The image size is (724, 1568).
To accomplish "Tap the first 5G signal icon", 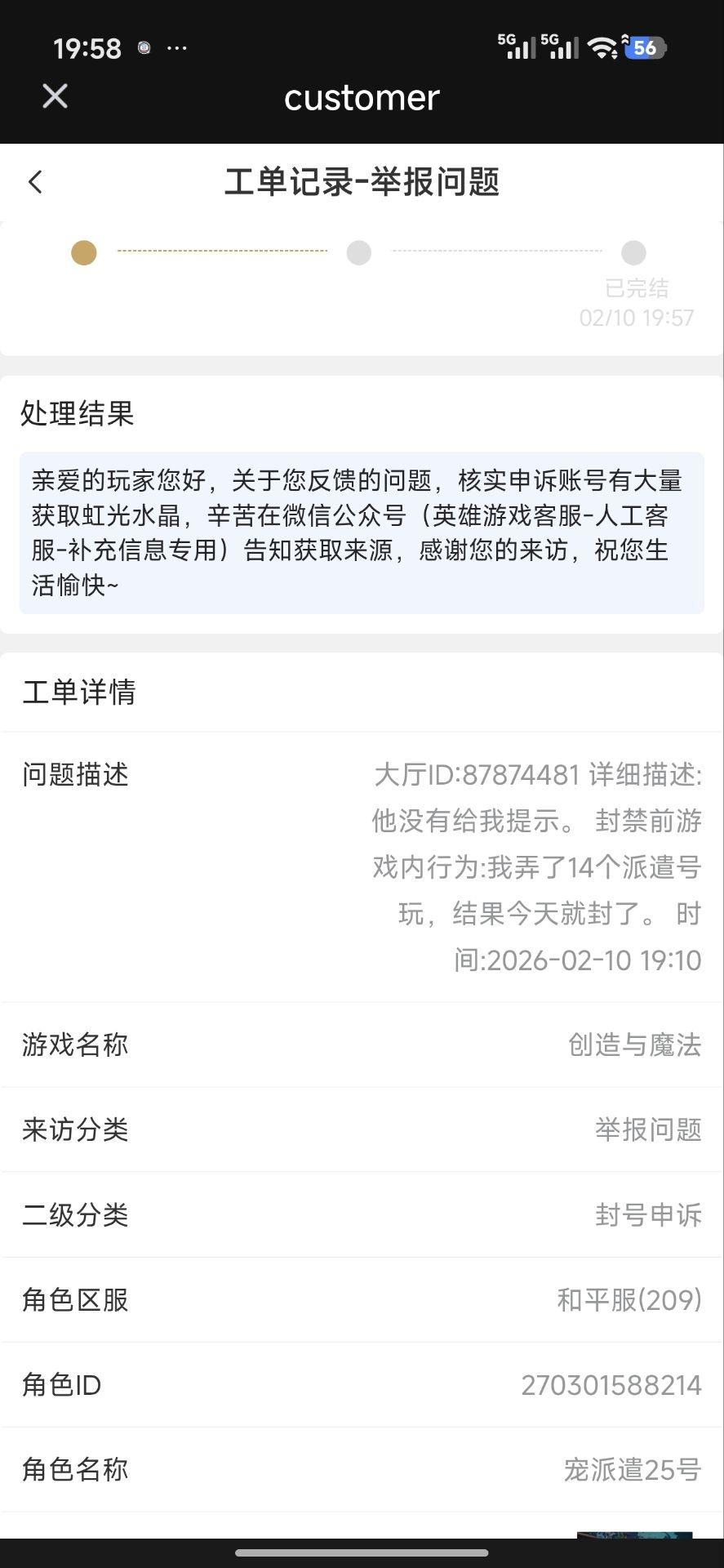I will coord(516,47).
